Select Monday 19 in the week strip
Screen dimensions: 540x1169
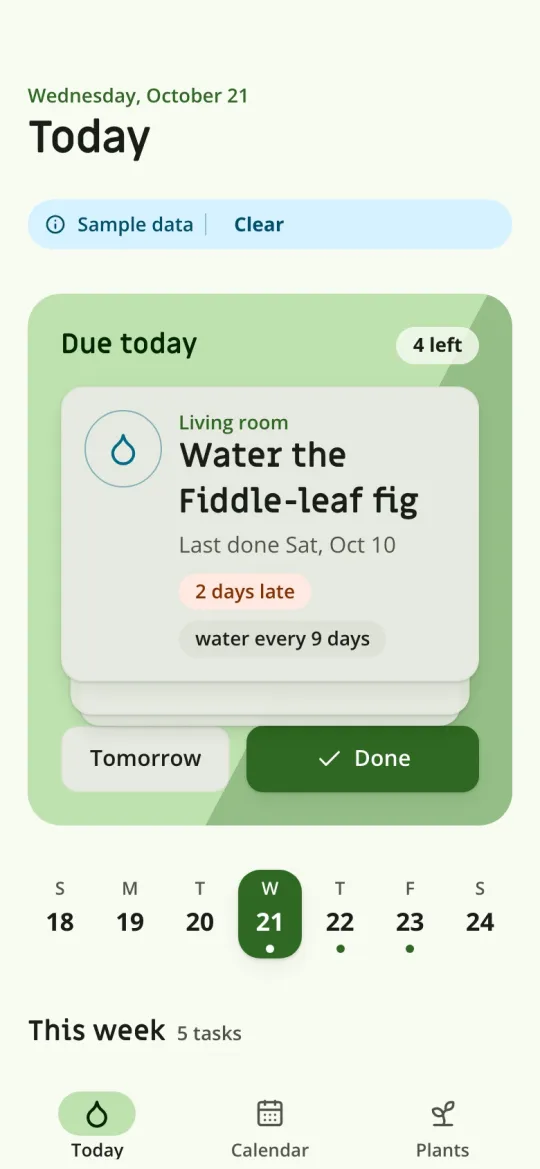[x=130, y=913]
